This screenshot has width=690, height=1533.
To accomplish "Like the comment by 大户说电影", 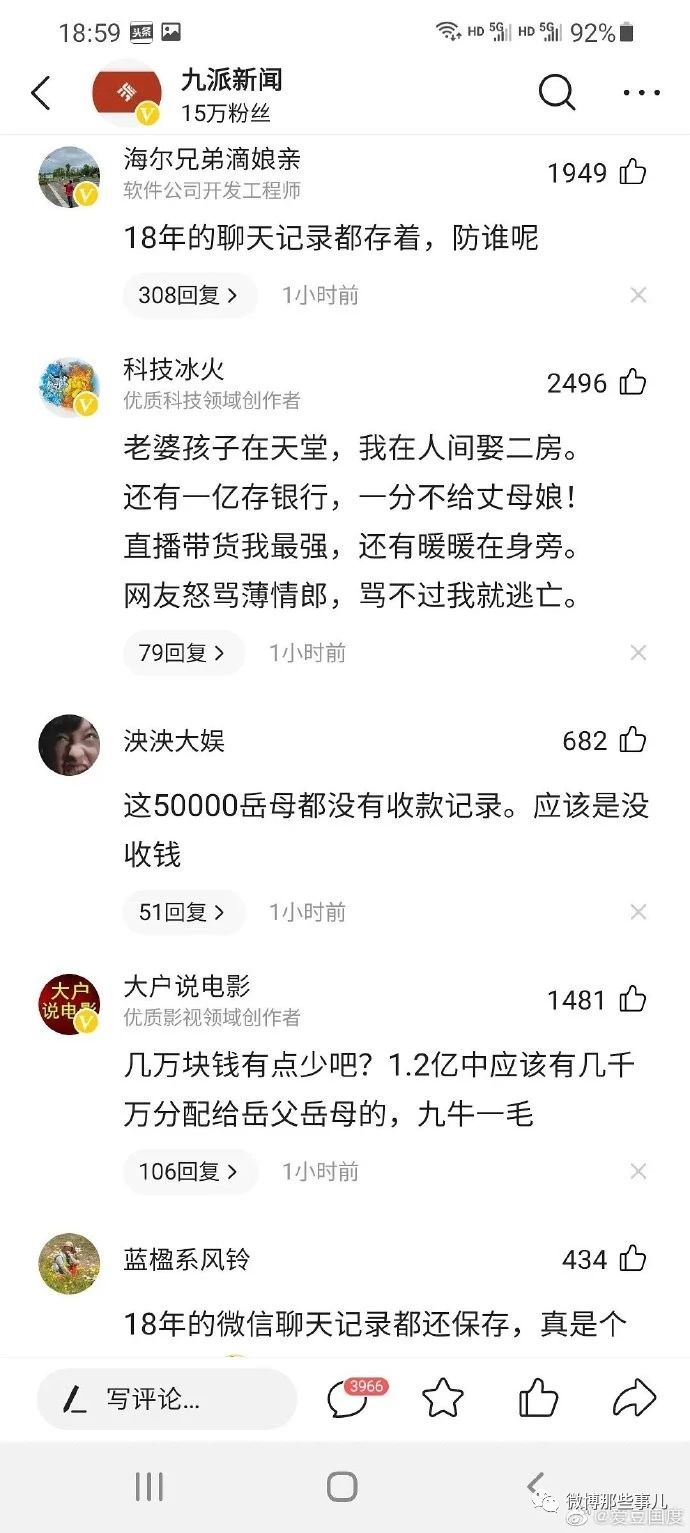I will click(633, 999).
